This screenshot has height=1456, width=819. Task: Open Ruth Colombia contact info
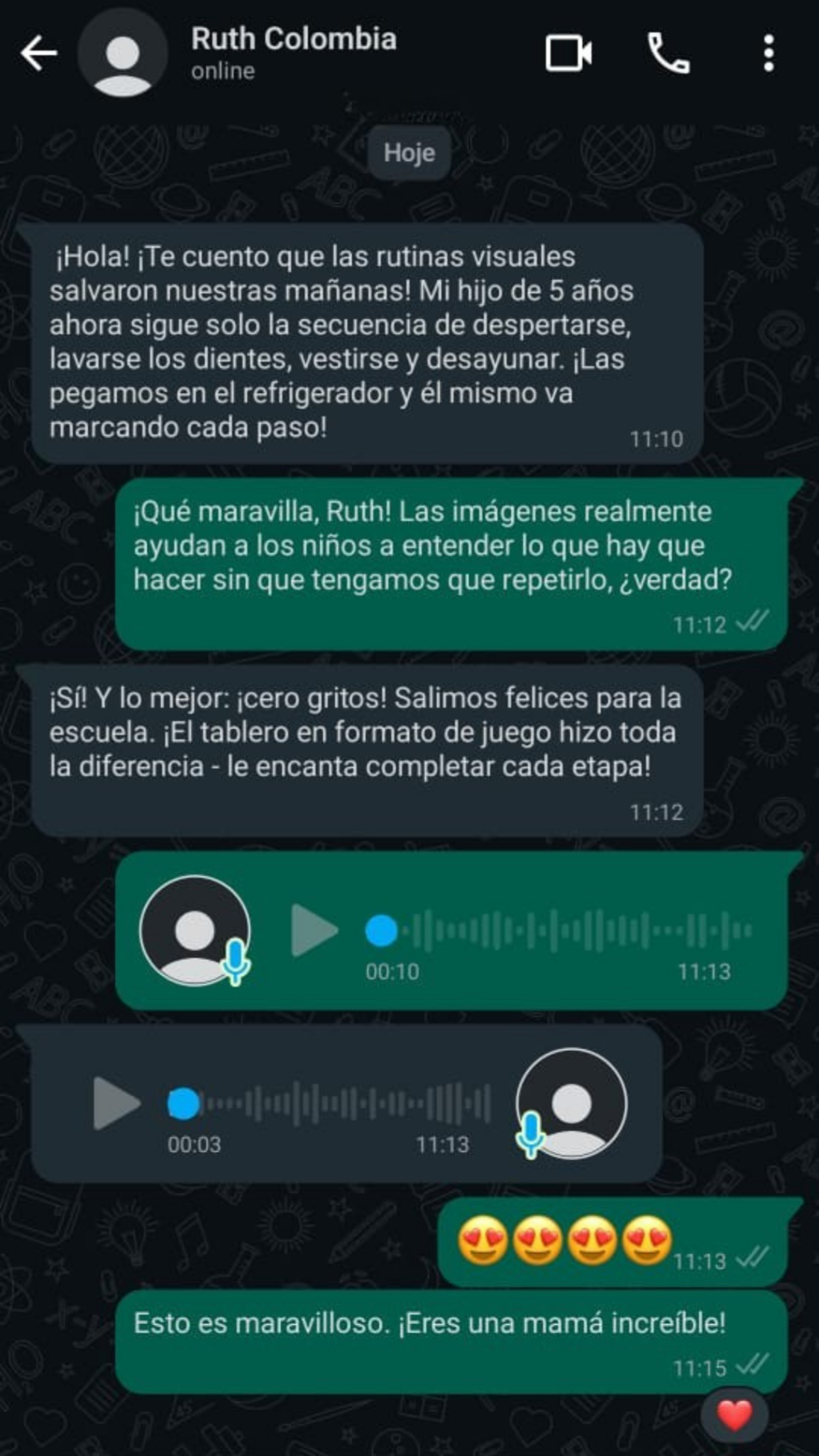[x=293, y=52]
